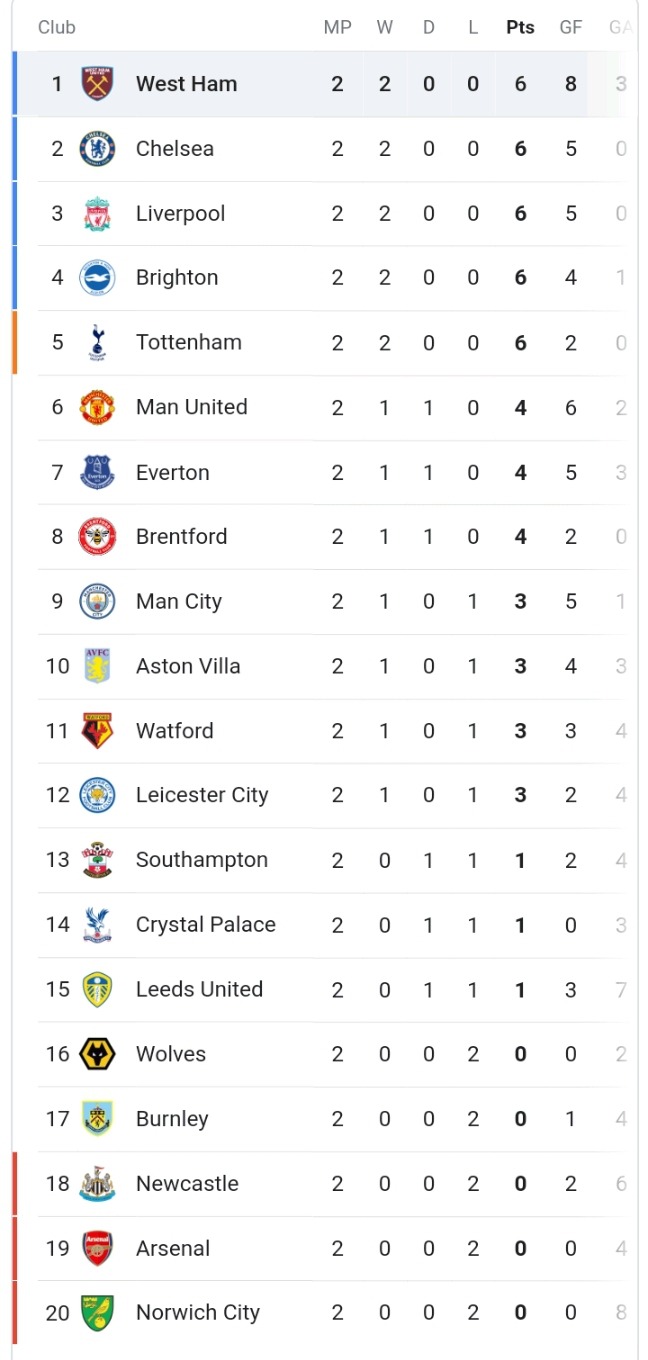This screenshot has height=1360, width=648.
Task: Open Brentford team details
Action: 325,537
